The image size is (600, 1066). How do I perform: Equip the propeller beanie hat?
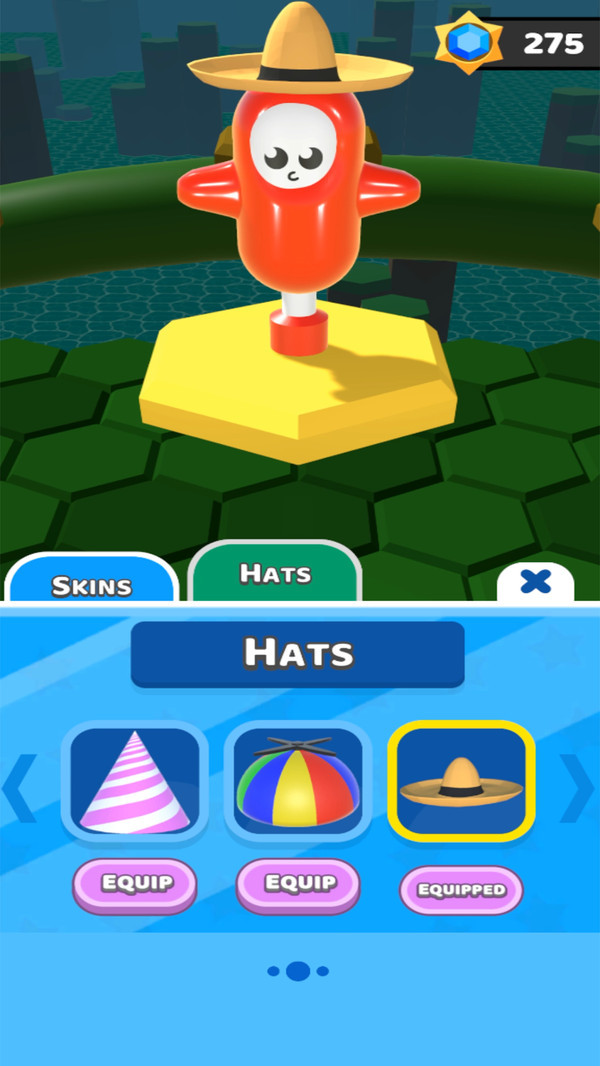tap(298, 884)
